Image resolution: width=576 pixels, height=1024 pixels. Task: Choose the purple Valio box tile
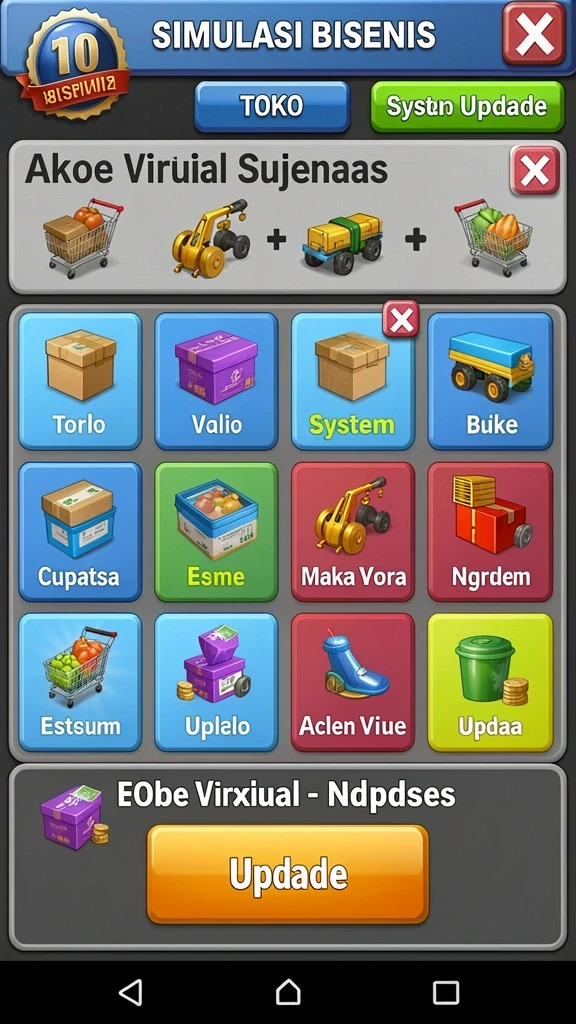pyautogui.click(x=216, y=381)
